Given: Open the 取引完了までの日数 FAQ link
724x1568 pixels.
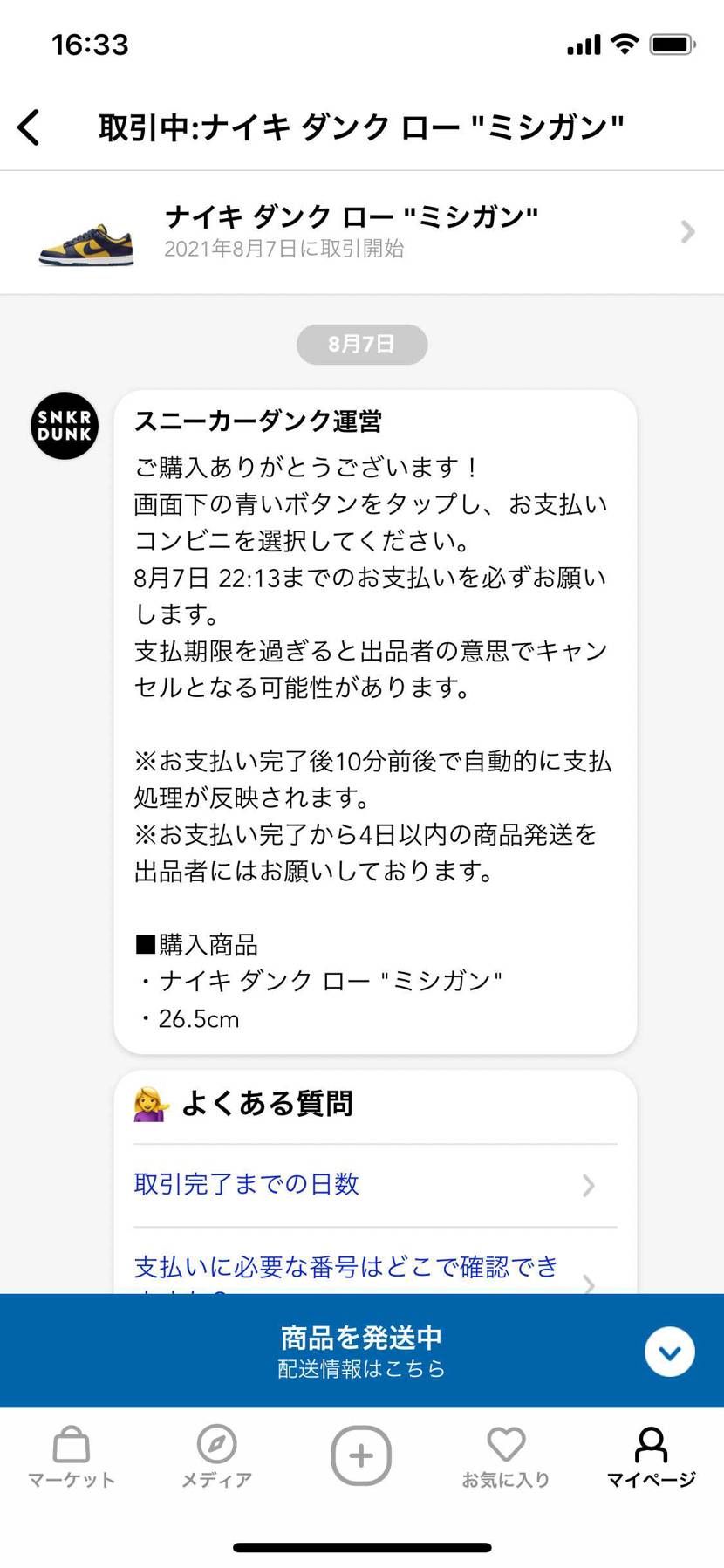Looking at the screenshot, I should (247, 1184).
